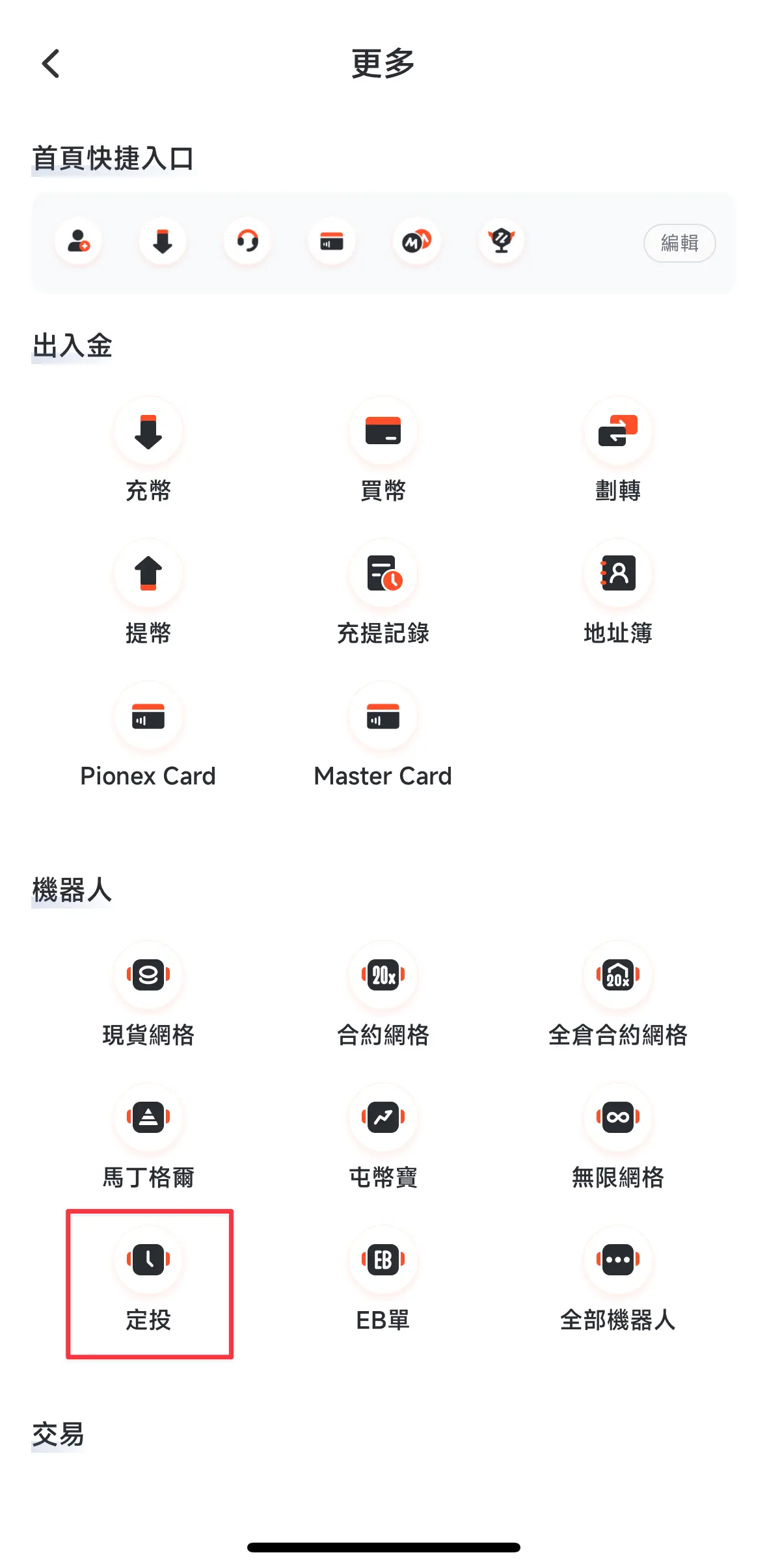Tap the invite friend shortcut icon
767x1568 pixels.
point(78,241)
